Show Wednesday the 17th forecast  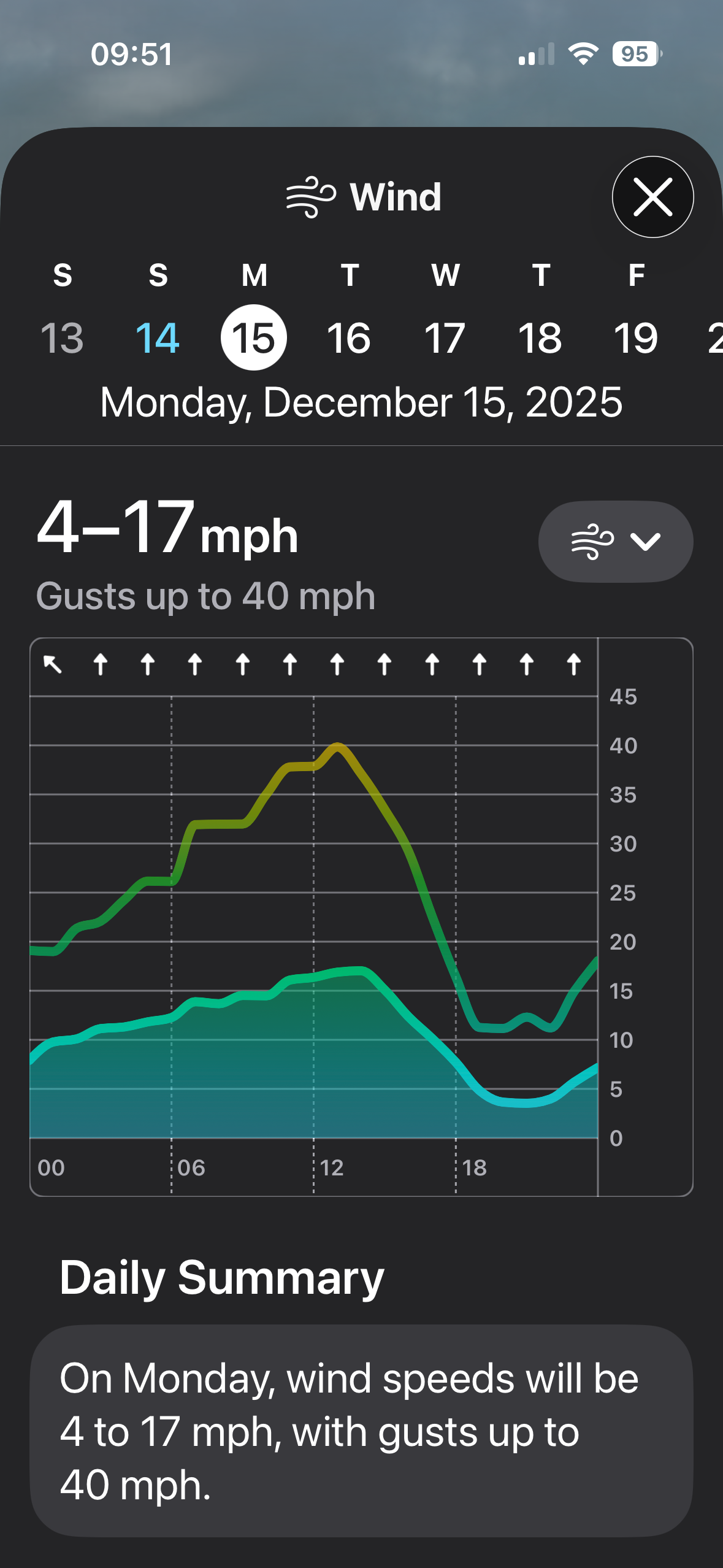pos(445,337)
